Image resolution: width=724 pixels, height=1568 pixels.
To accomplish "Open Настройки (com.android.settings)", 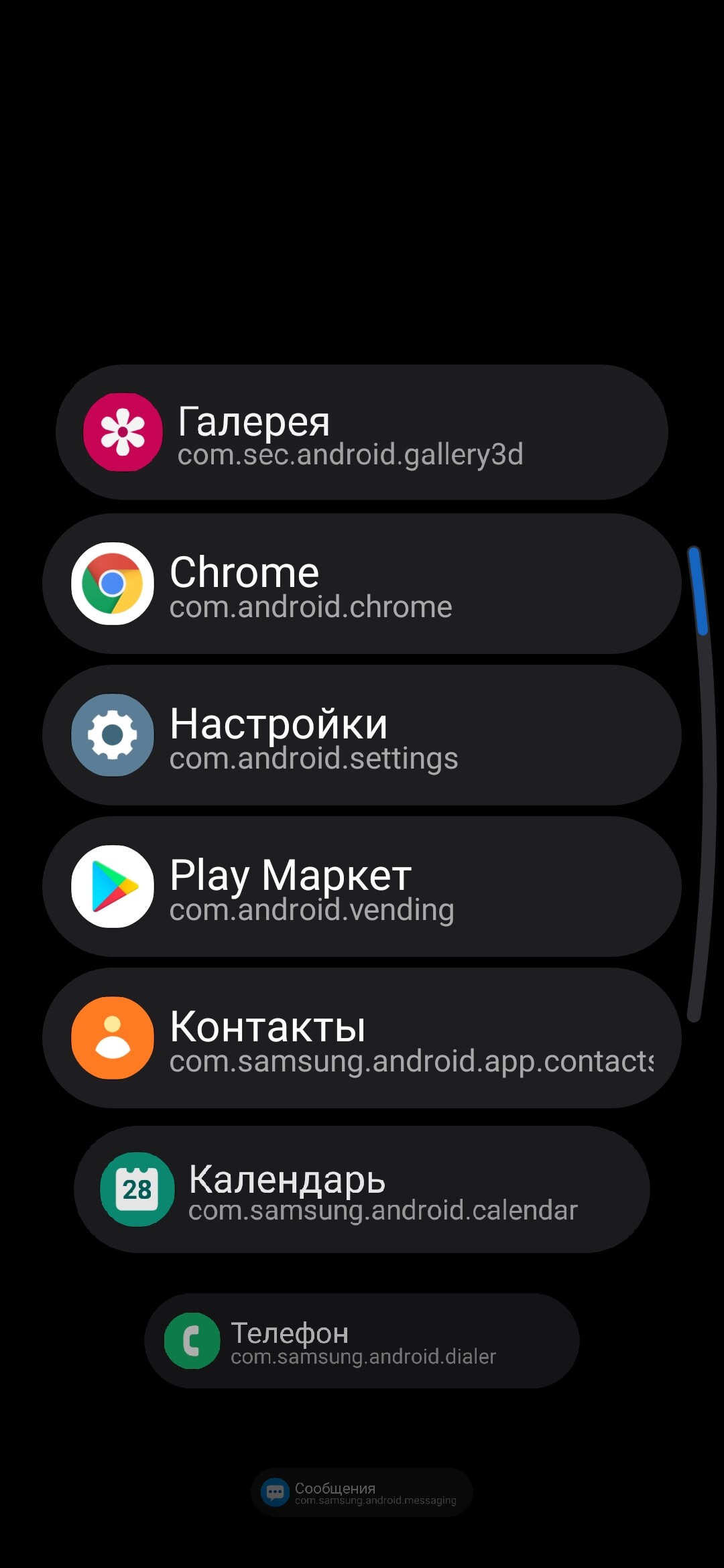I will tap(362, 735).
